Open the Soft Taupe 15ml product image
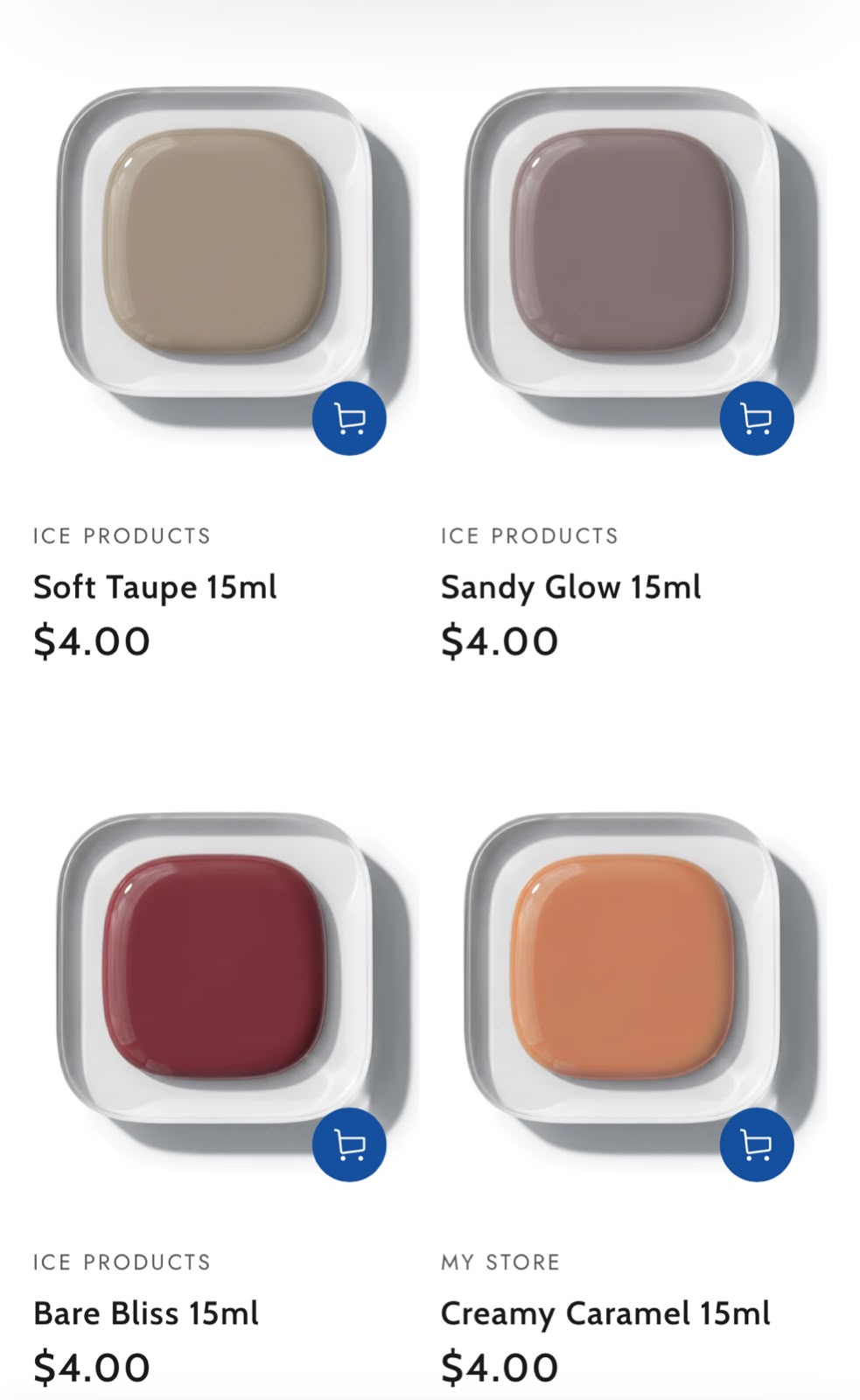This screenshot has height=1400, width=860. 226,254
